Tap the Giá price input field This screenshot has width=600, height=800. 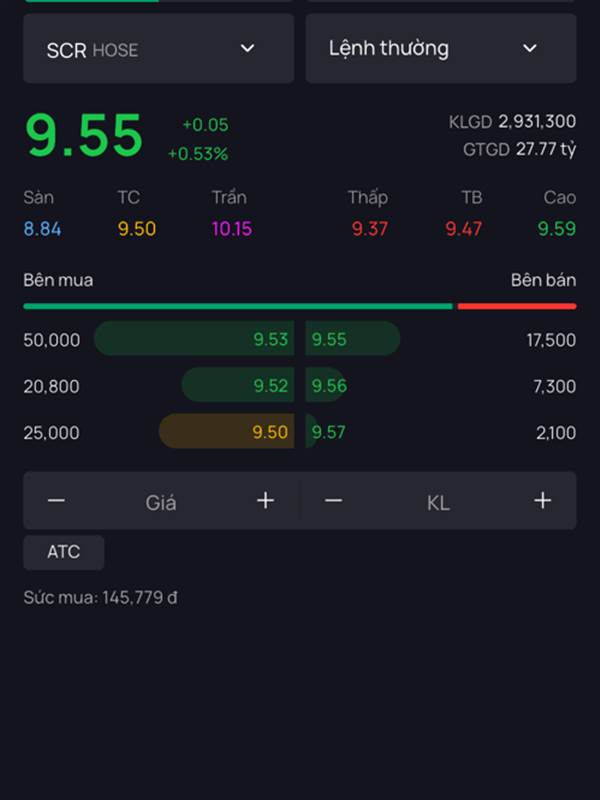pos(161,503)
